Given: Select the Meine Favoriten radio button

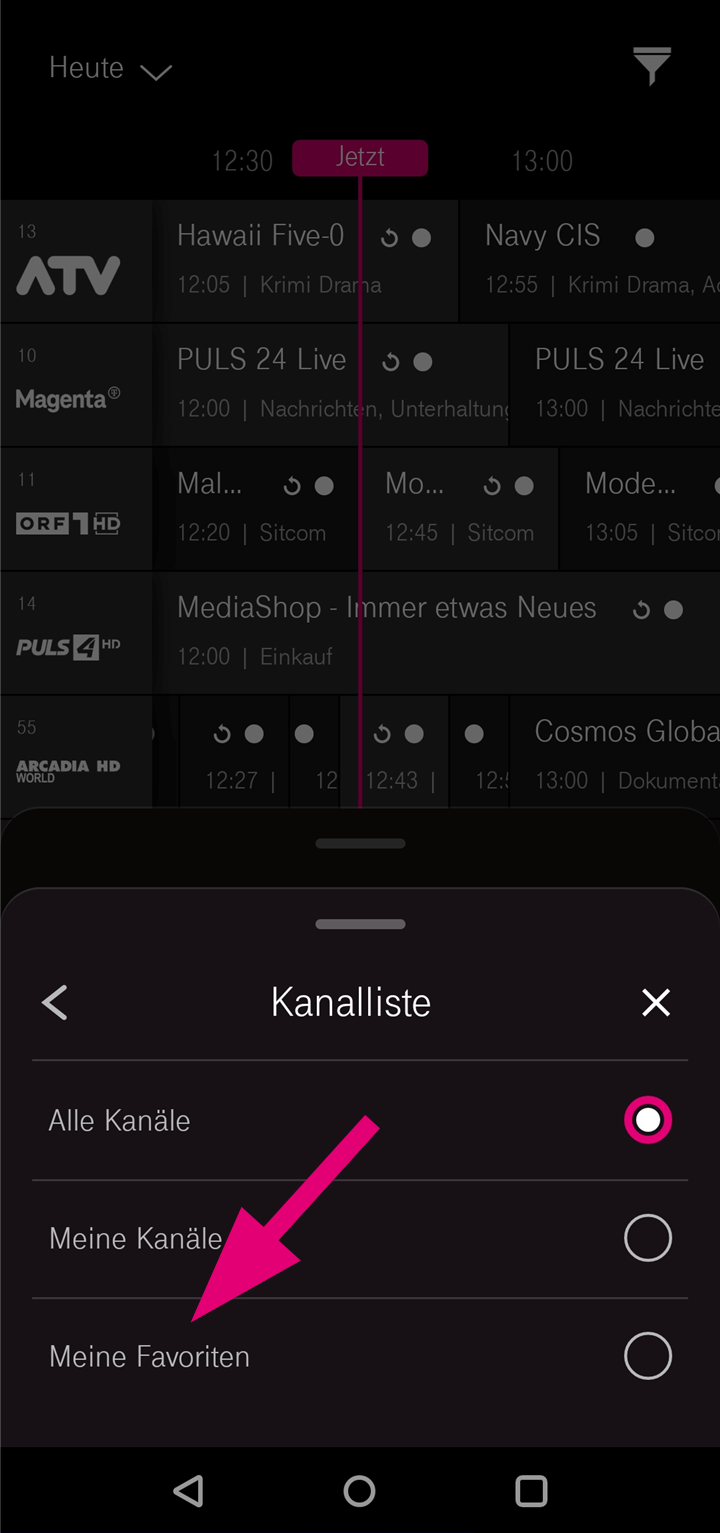Looking at the screenshot, I should tap(648, 1356).
